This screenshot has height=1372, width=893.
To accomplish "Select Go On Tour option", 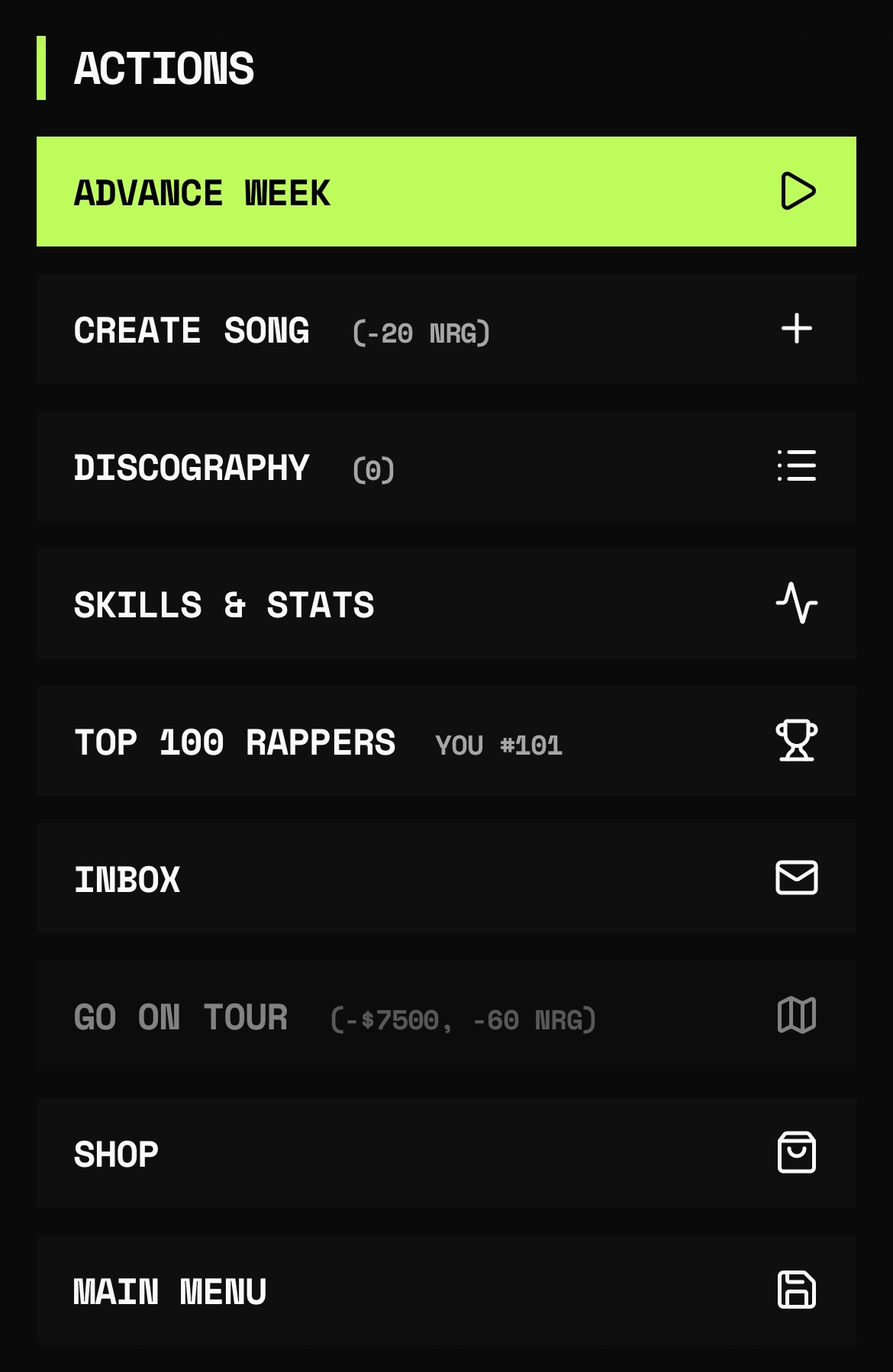I will coord(446,1016).
